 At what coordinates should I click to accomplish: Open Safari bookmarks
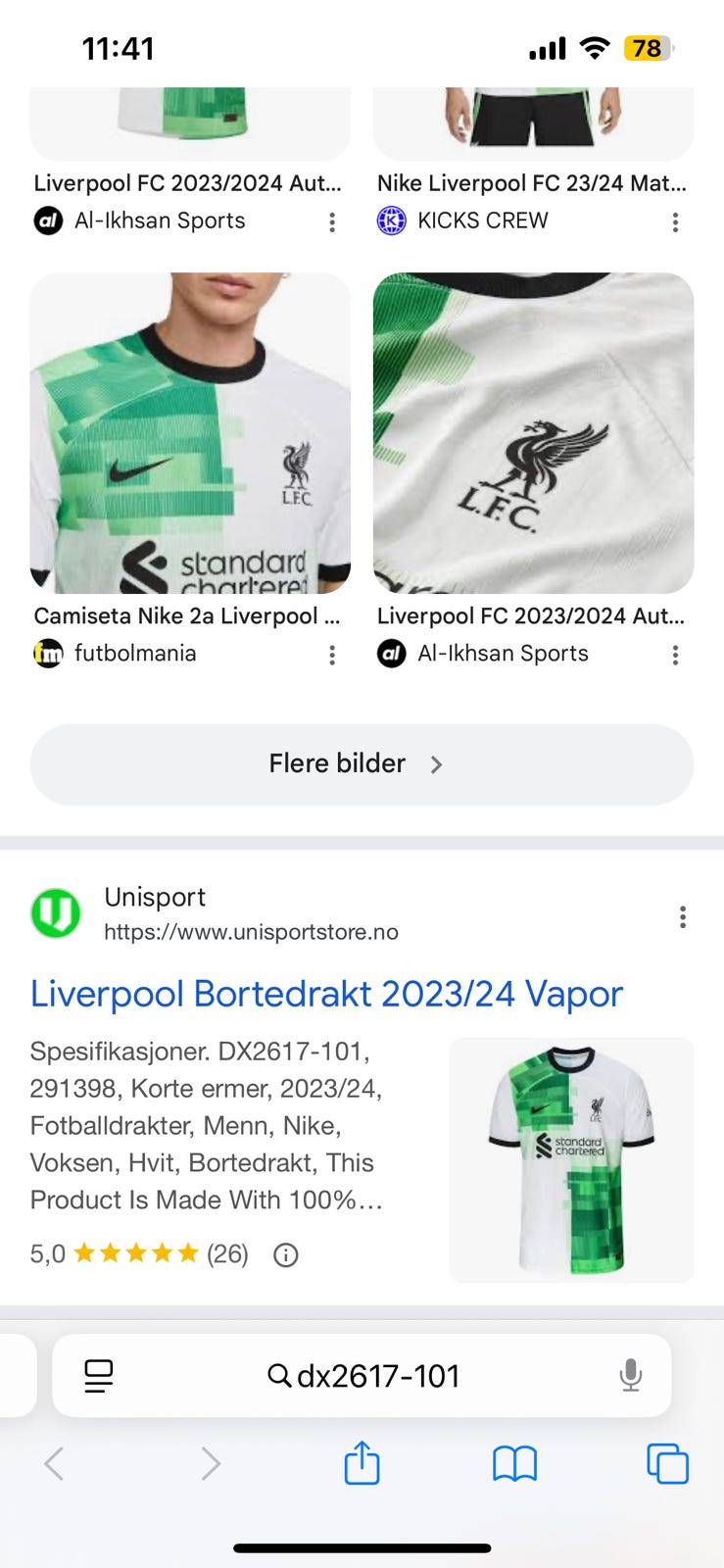tap(514, 1464)
